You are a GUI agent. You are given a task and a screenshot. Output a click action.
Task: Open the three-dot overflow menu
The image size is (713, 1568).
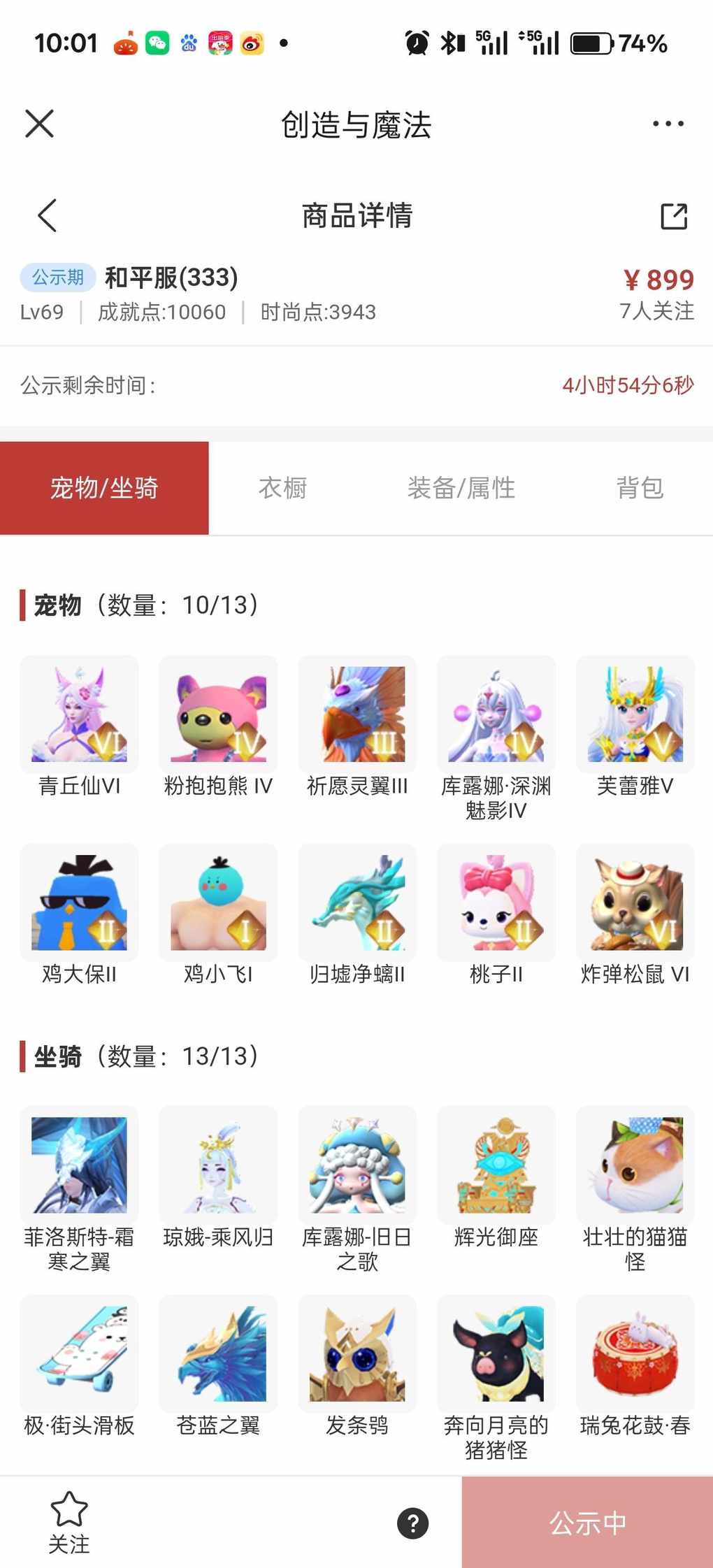[668, 124]
